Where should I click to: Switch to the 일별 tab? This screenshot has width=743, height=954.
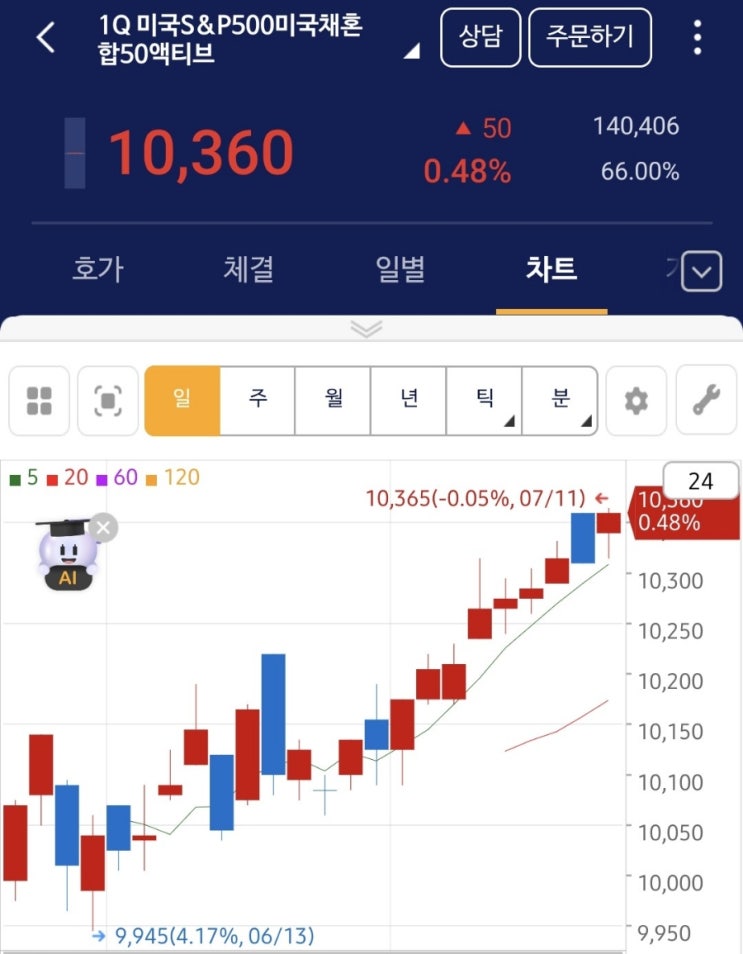[399, 269]
